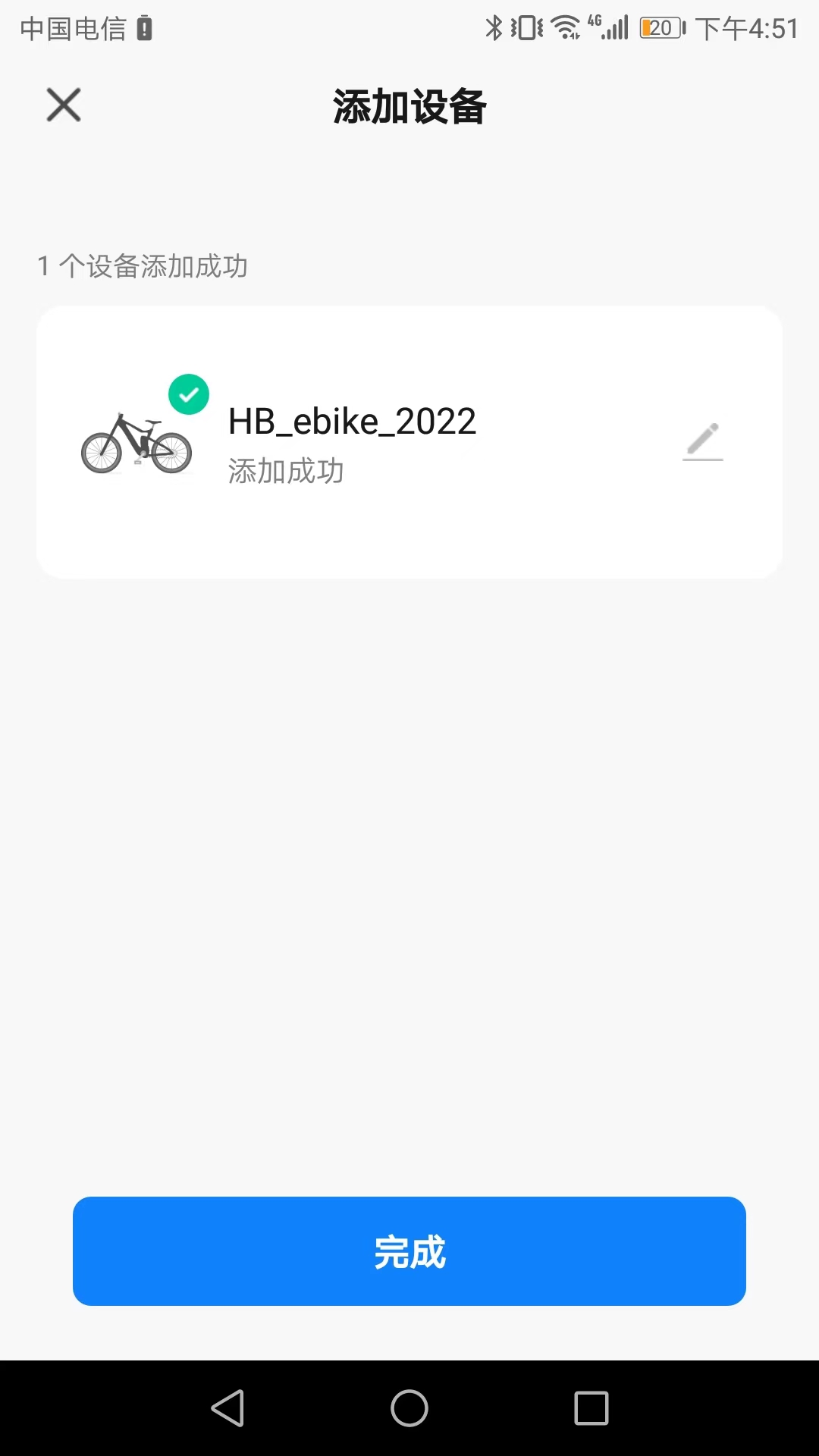819x1456 pixels.
Task: Tap the green checkmark on the ebike device
Action: pos(188,394)
